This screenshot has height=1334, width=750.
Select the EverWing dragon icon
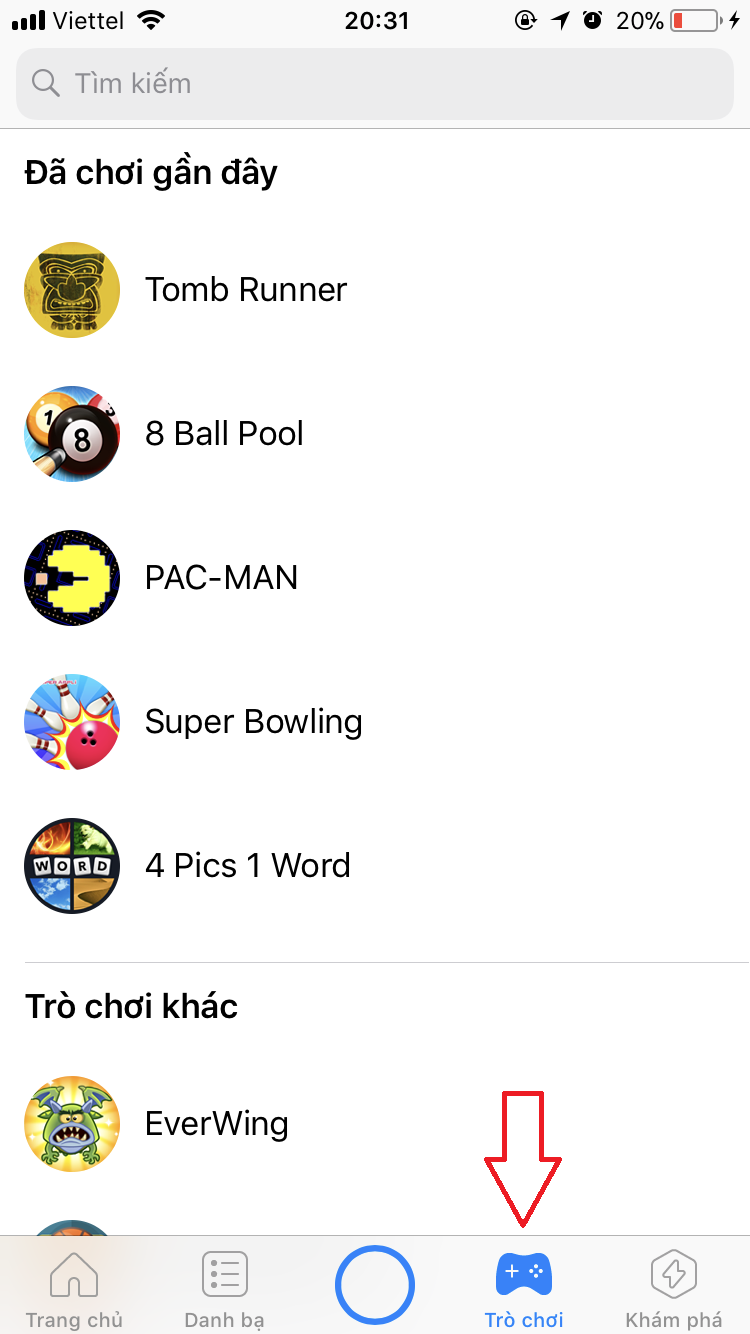click(x=72, y=1123)
